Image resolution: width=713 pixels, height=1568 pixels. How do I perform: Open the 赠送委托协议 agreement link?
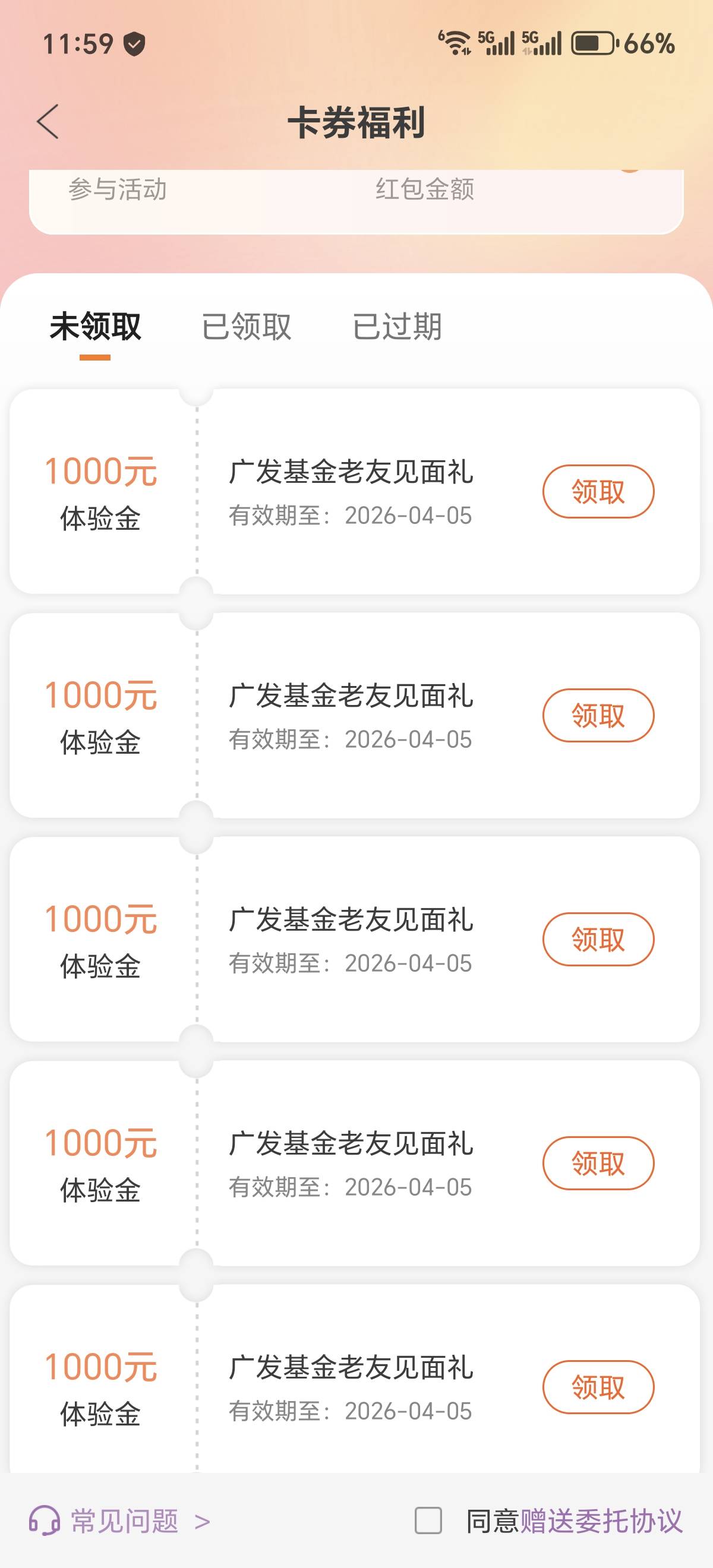601,1521
